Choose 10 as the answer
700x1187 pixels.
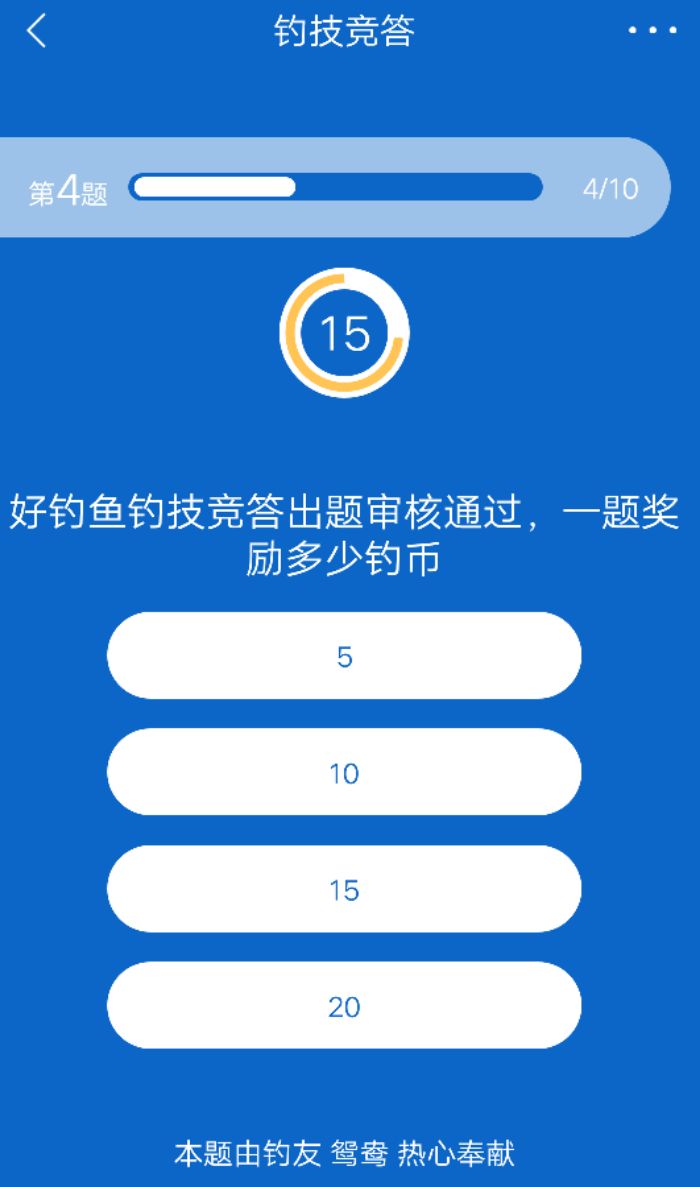pos(344,772)
